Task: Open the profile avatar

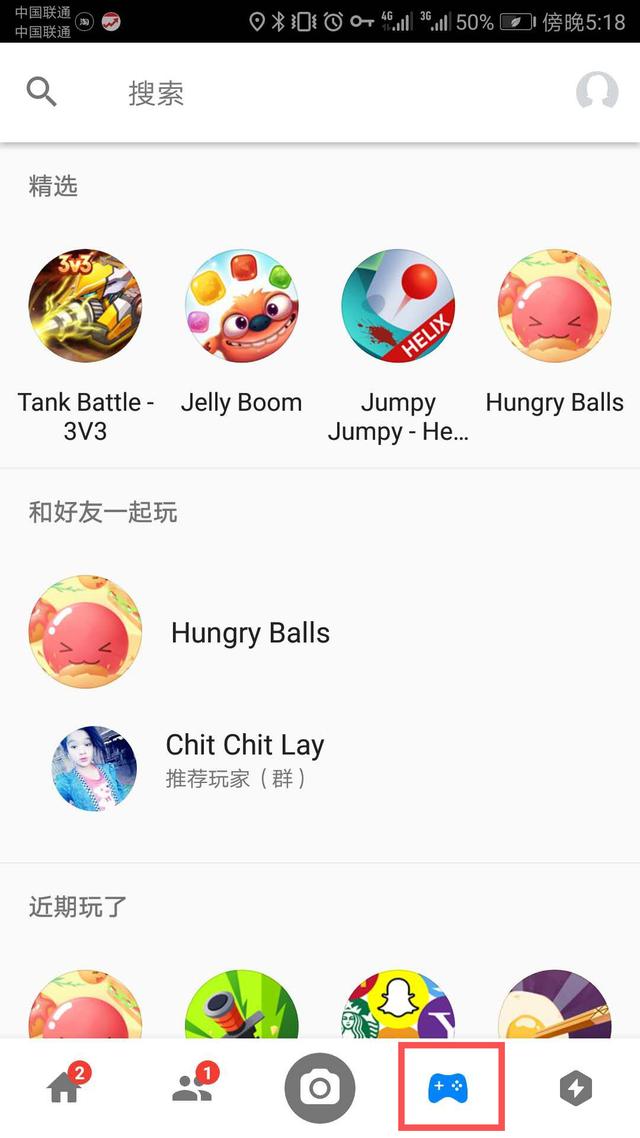Action: click(597, 92)
